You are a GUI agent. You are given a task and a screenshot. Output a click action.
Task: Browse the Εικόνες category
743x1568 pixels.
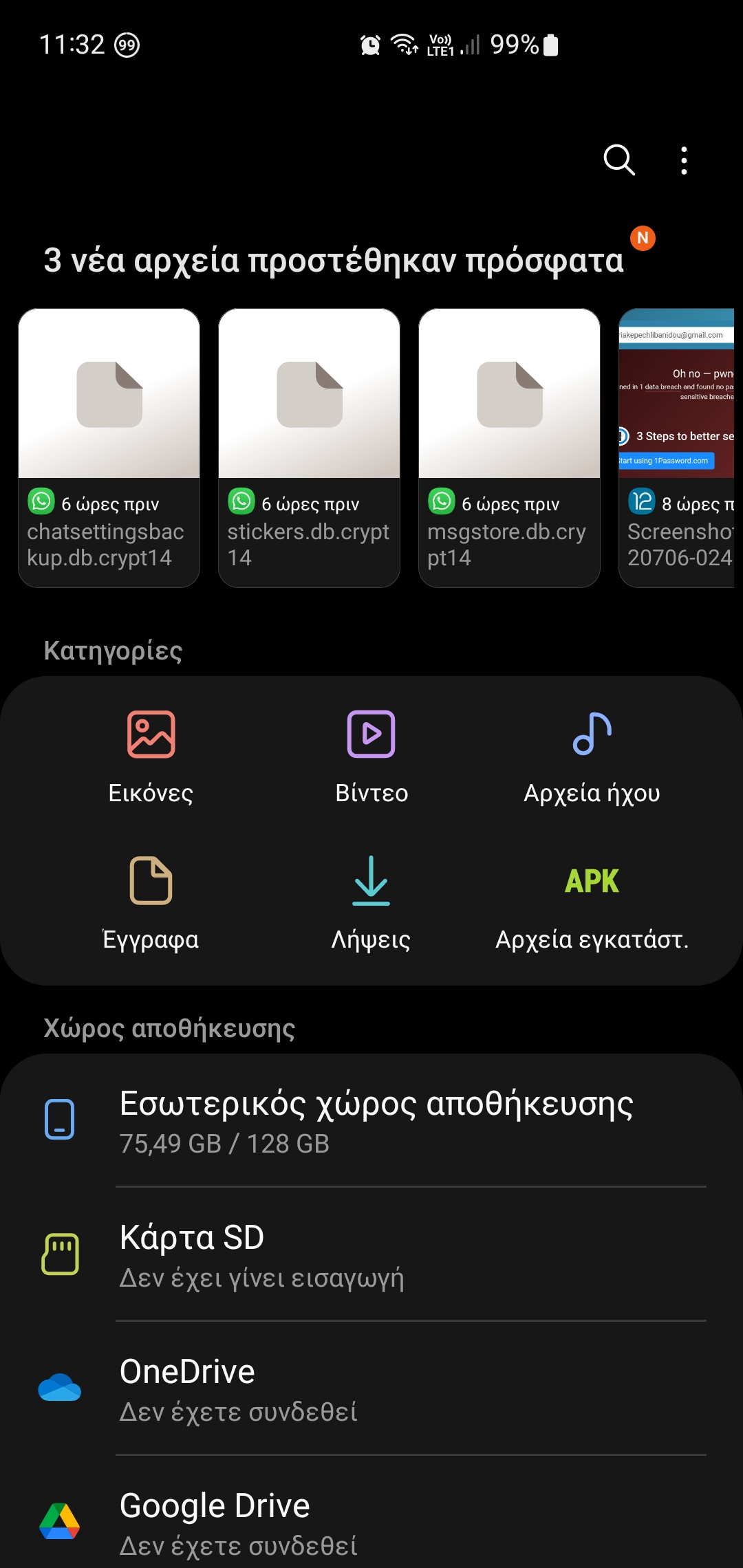(x=151, y=756)
